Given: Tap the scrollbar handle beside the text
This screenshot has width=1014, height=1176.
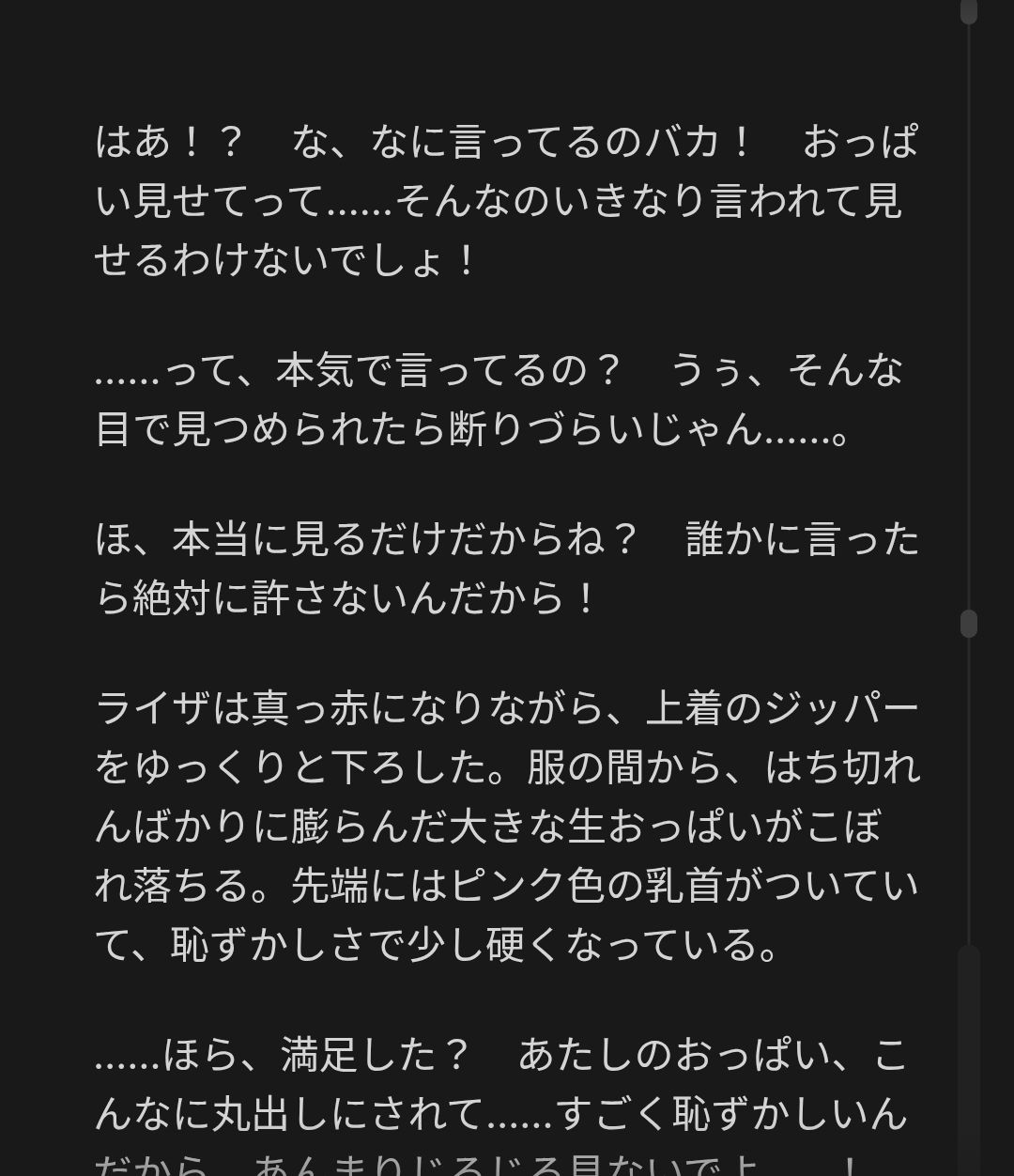Looking at the screenshot, I should click(x=969, y=624).
